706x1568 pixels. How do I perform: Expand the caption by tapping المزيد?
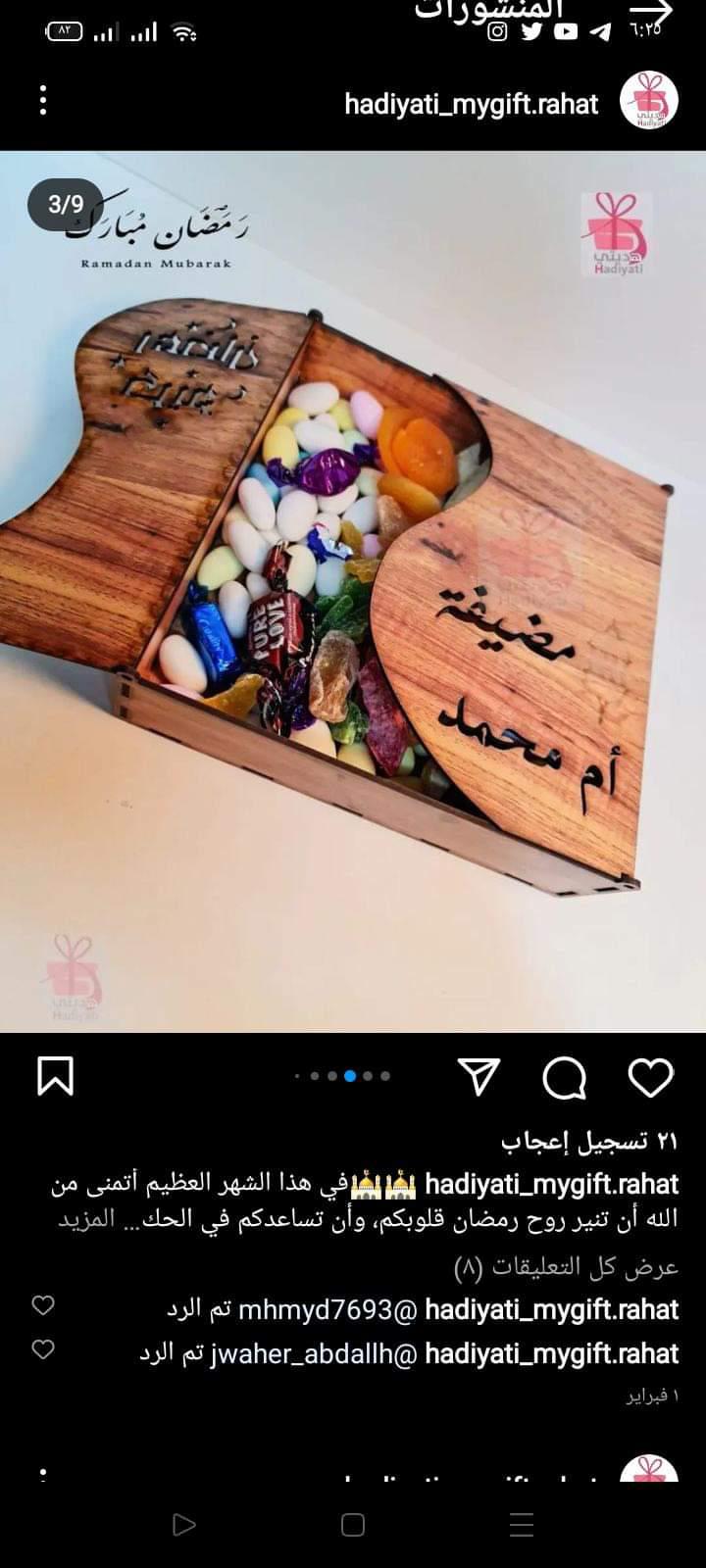85,1220
